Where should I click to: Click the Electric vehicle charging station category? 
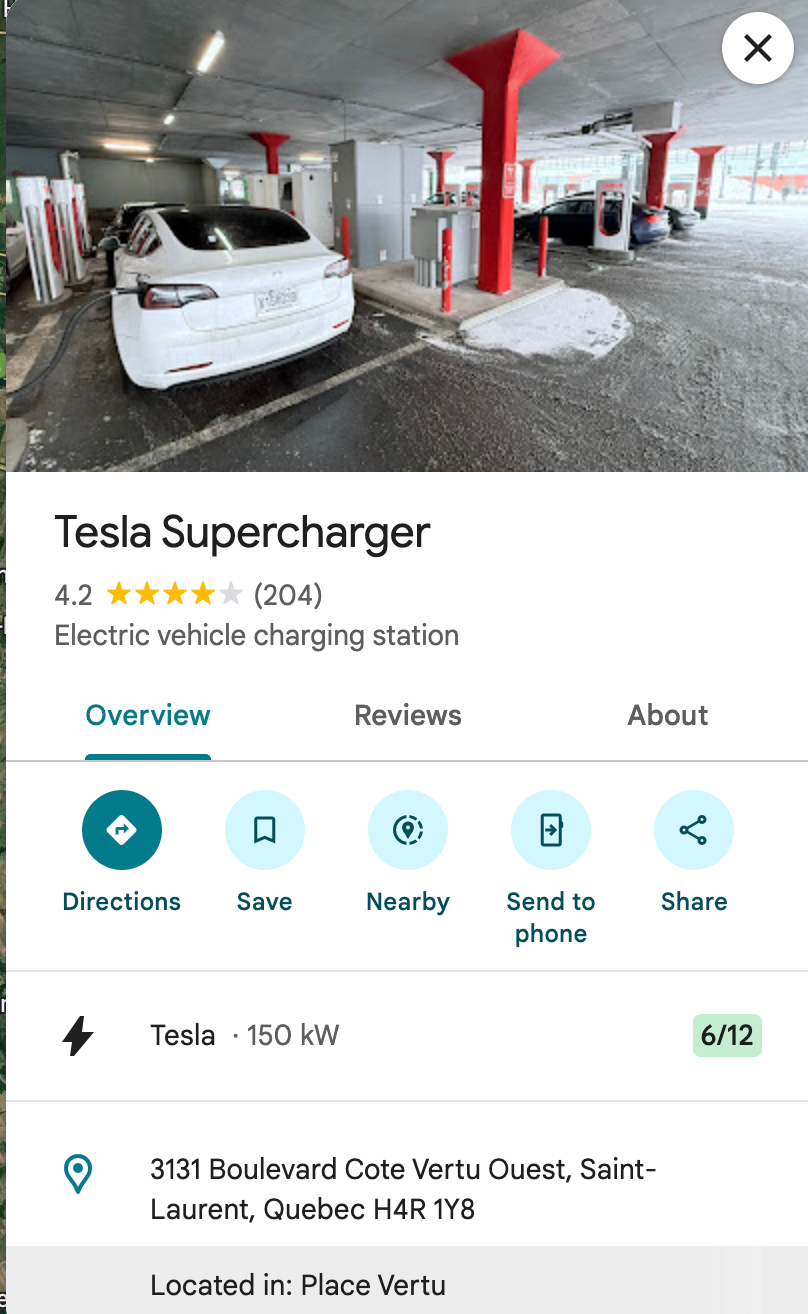pyautogui.click(x=256, y=635)
